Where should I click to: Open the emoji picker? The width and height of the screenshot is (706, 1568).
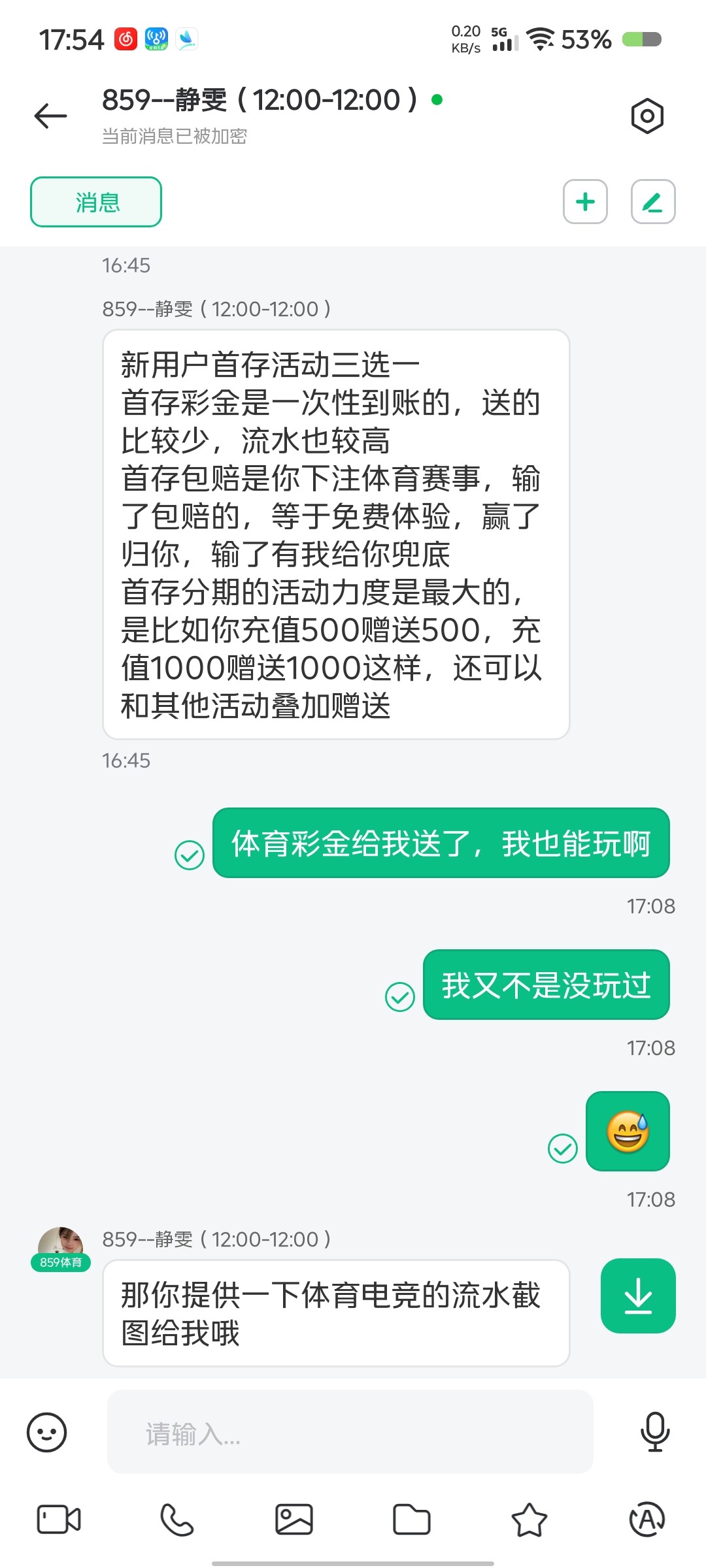46,1432
